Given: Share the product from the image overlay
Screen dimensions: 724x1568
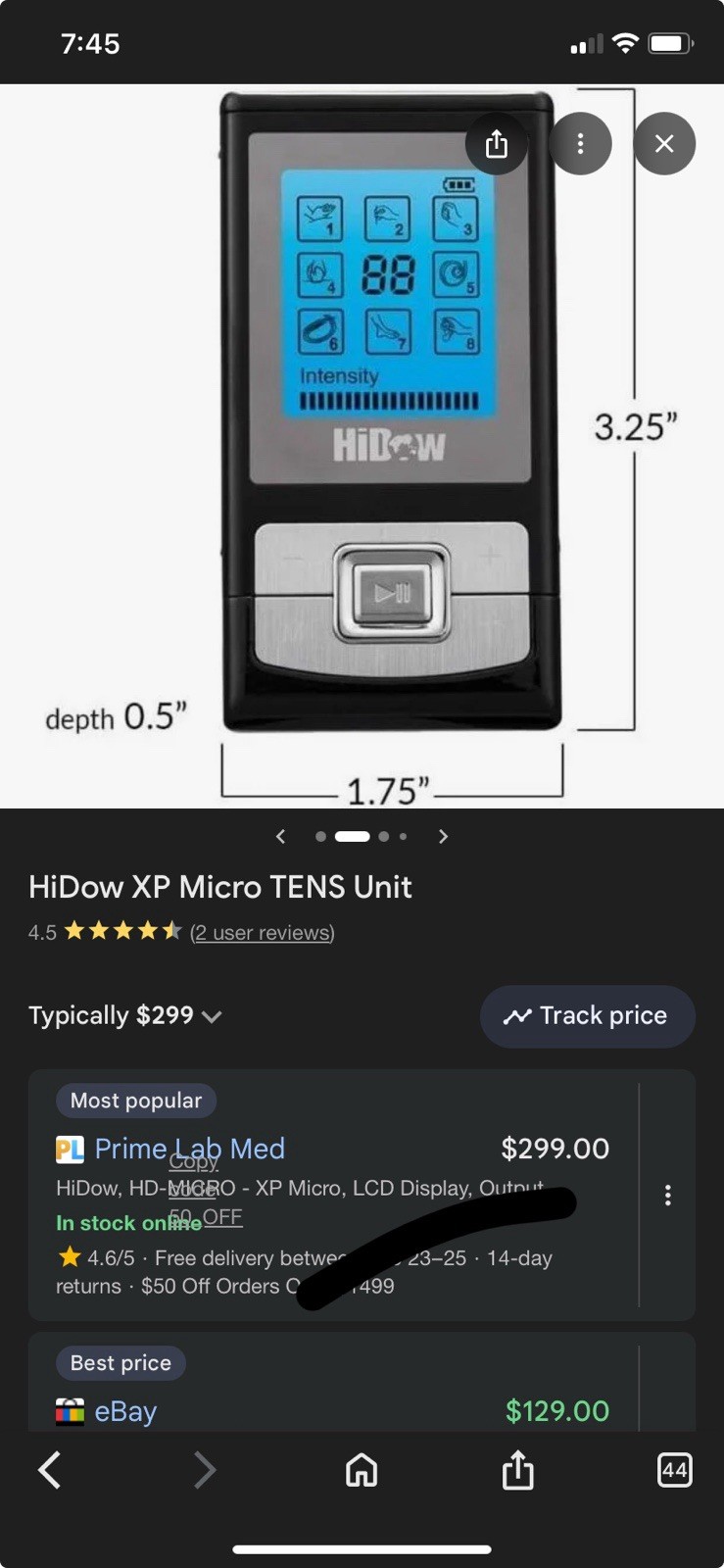Looking at the screenshot, I should 497,144.
